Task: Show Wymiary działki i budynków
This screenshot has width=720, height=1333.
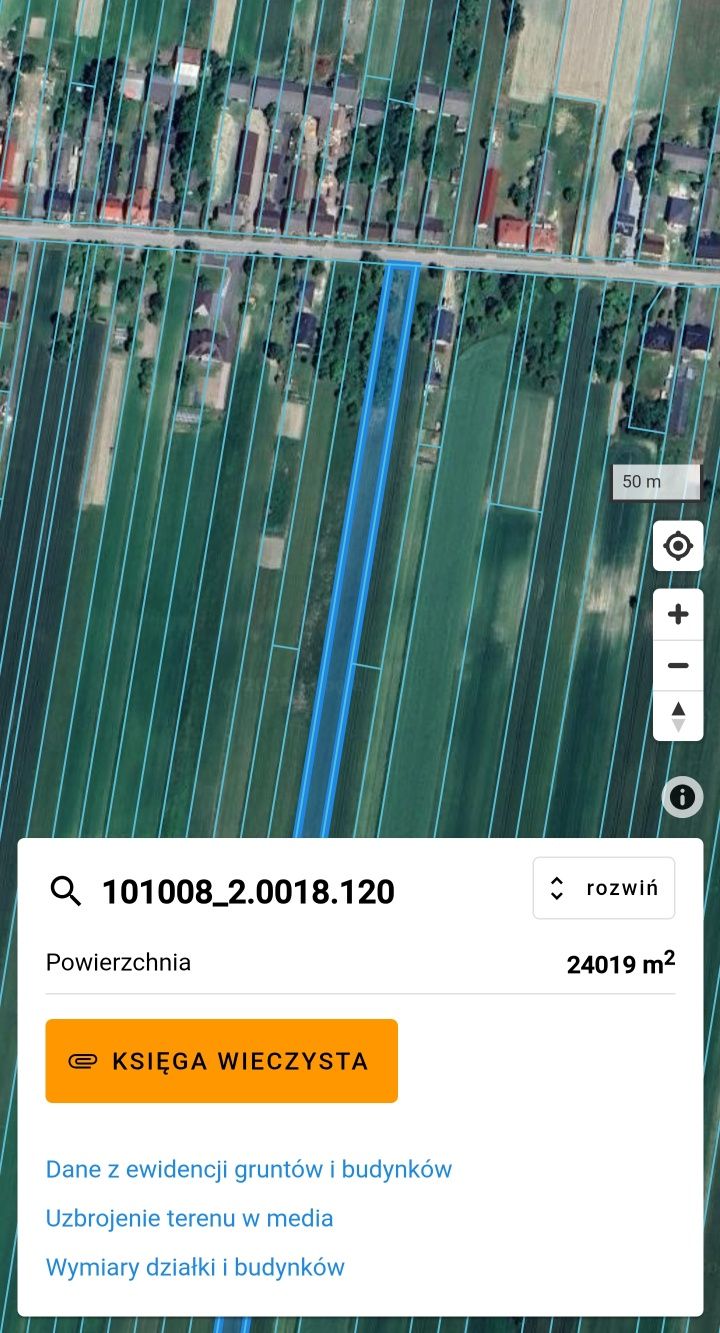Action: pyautogui.click(x=195, y=1267)
